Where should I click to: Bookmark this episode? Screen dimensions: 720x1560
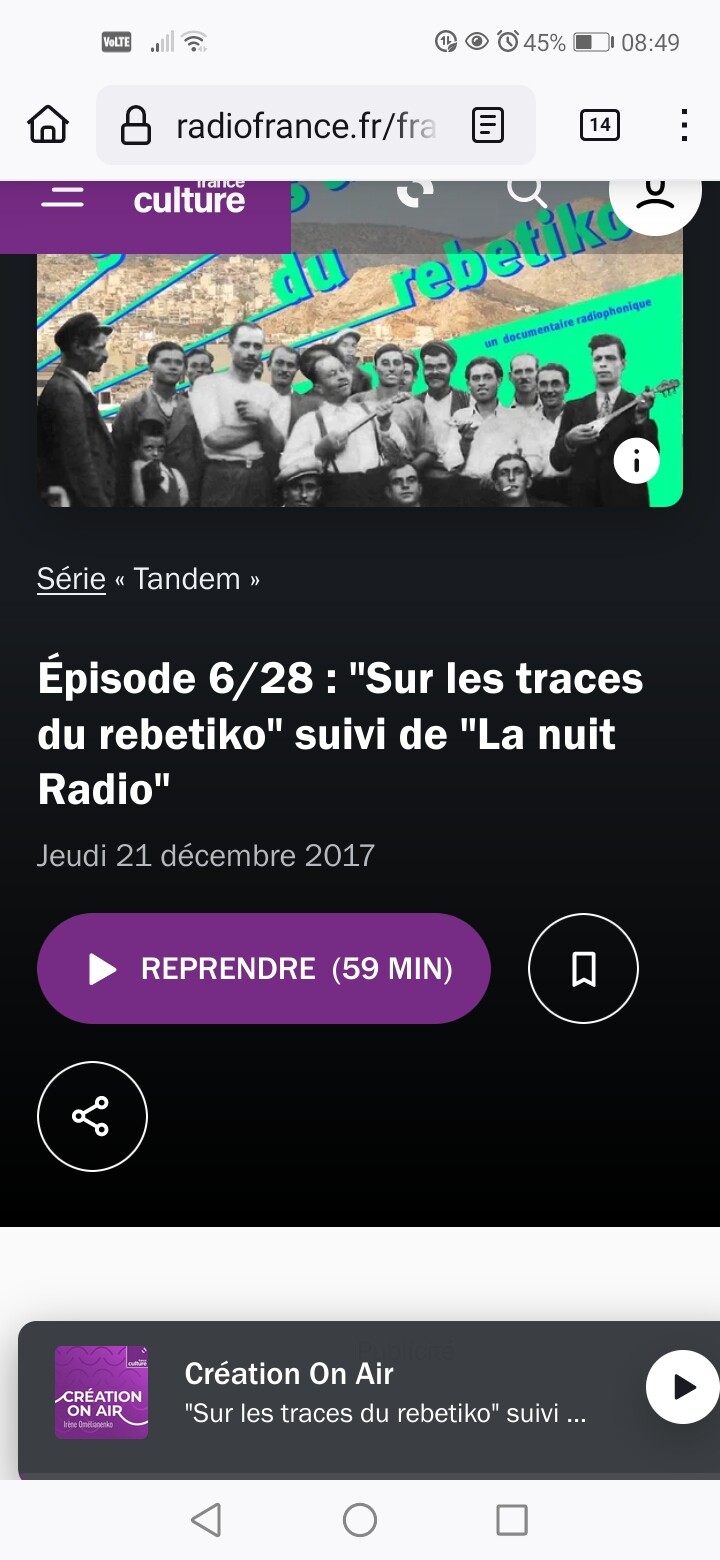(x=583, y=968)
